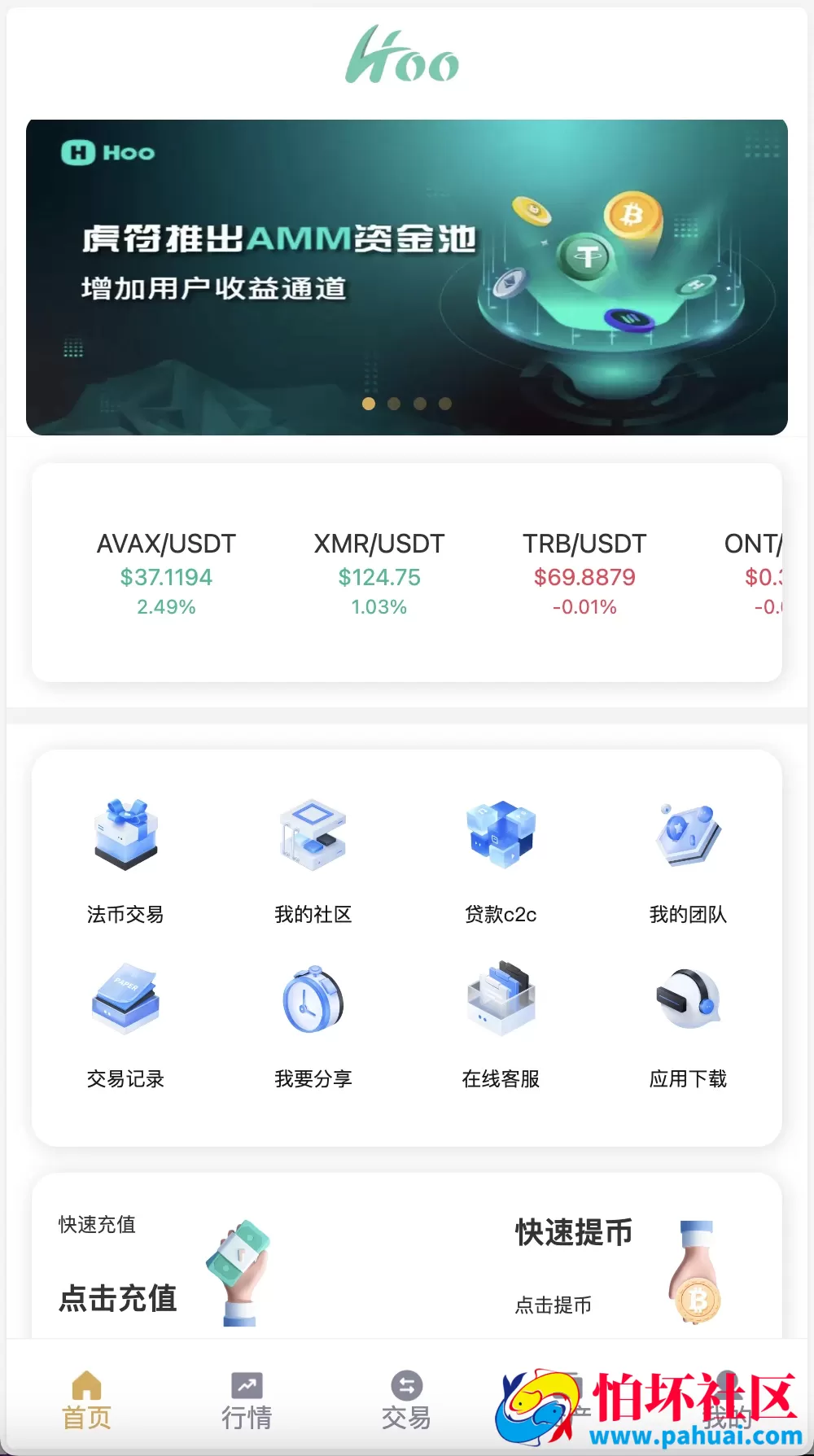Open the XMR/USDT ticker card
Image resolution: width=814 pixels, height=1456 pixels.
point(379,572)
